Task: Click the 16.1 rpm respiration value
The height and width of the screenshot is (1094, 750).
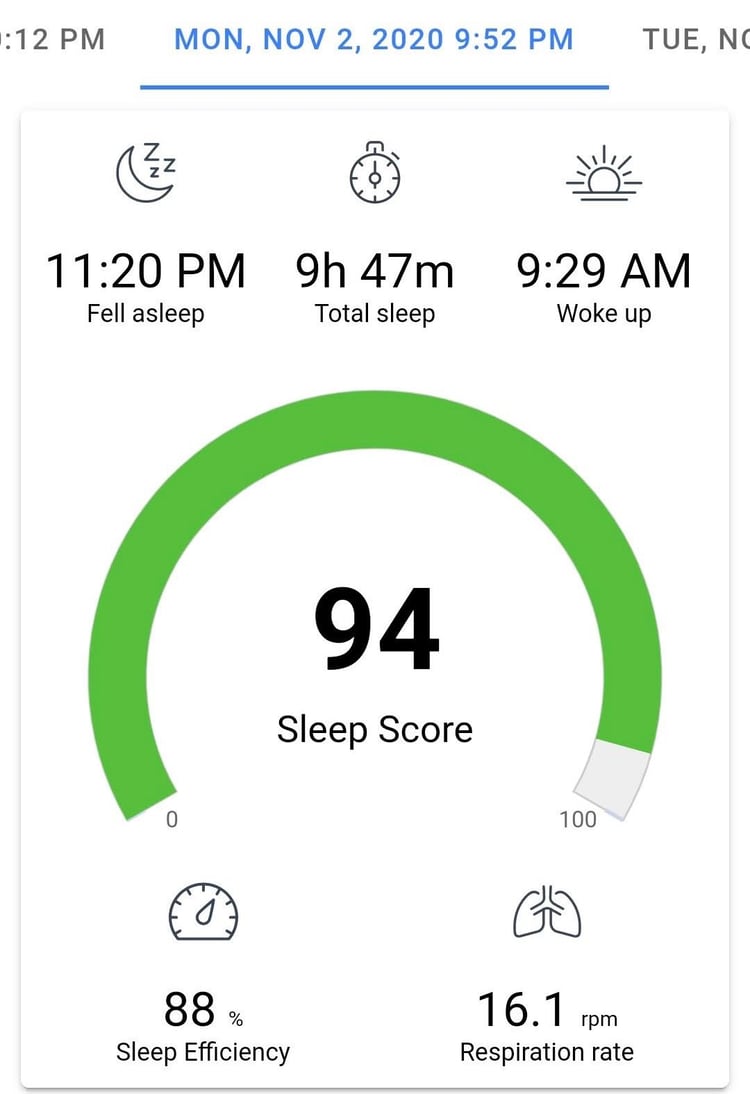Action: click(546, 1011)
